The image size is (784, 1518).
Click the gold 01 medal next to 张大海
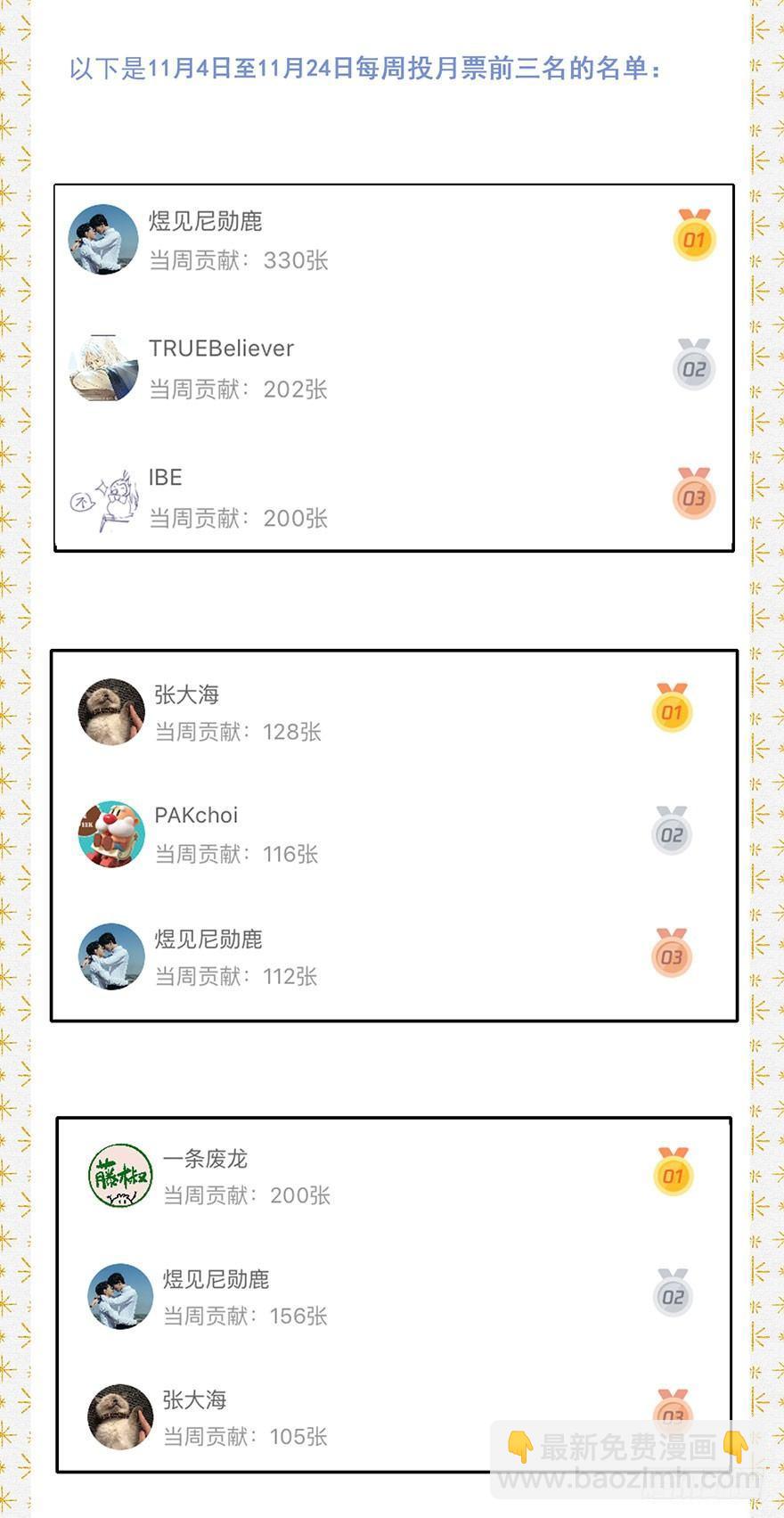pyautogui.click(x=672, y=710)
